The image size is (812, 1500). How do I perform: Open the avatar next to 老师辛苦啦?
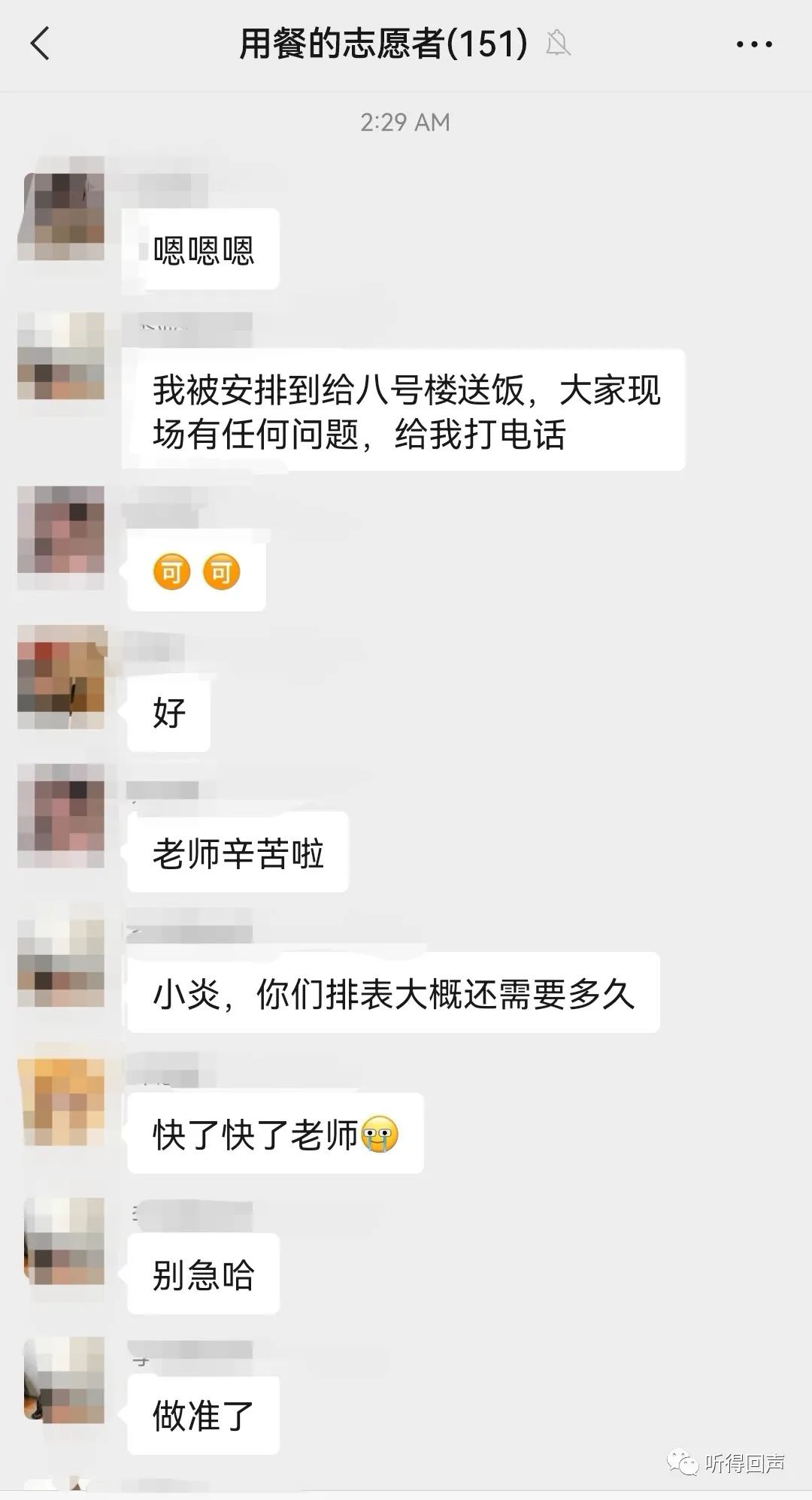[62, 817]
